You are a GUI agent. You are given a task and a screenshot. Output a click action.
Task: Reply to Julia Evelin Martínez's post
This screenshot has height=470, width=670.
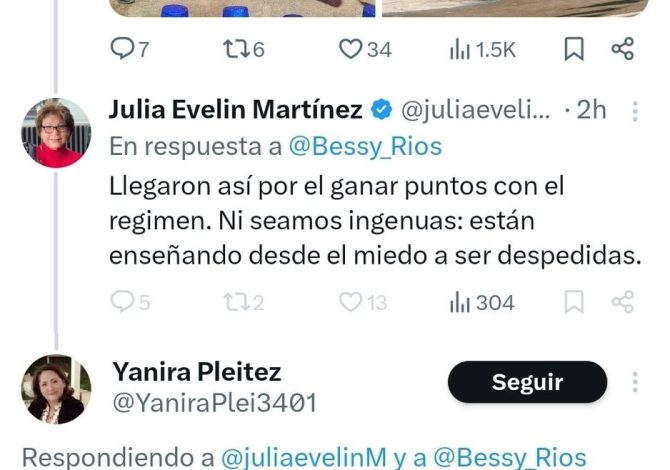pyautogui.click(x=122, y=301)
